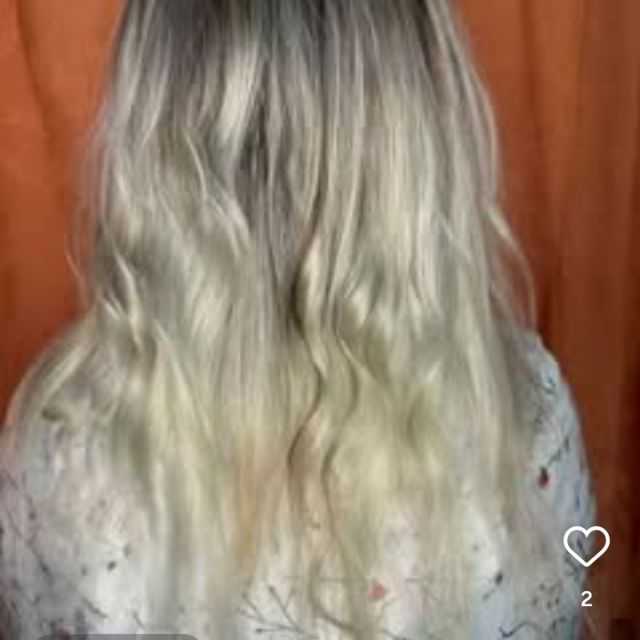Like this item with the heart icon
The height and width of the screenshot is (640, 640).
tap(586, 546)
